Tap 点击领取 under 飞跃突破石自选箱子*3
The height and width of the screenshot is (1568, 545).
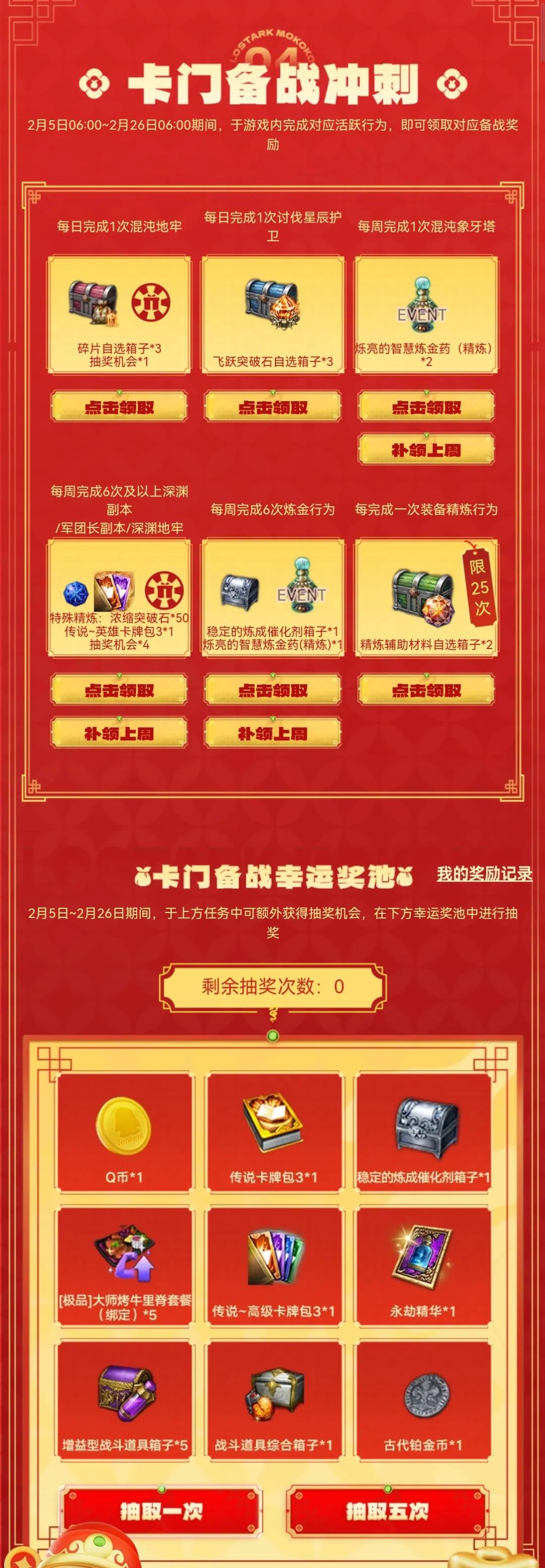[272, 407]
